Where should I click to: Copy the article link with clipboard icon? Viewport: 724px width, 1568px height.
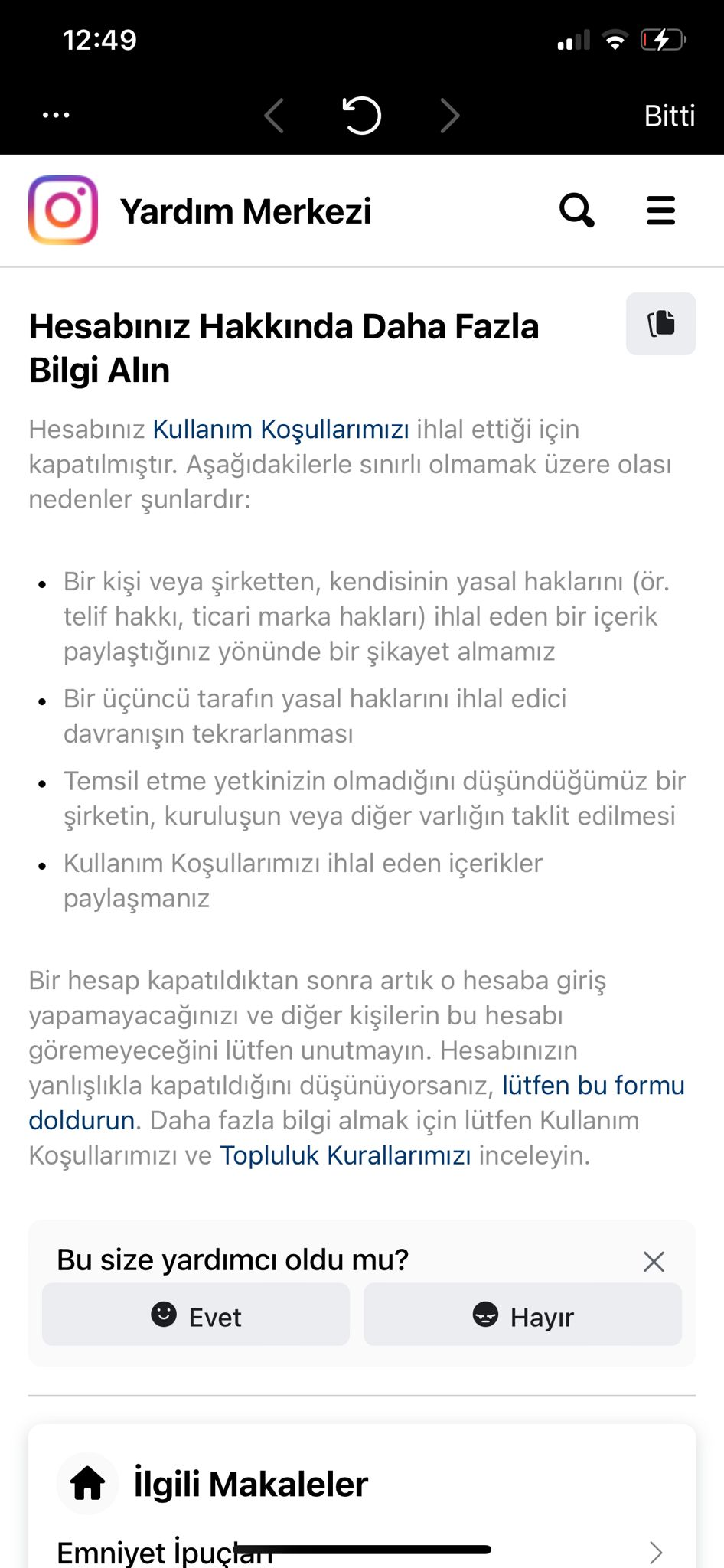click(x=660, y=324)
